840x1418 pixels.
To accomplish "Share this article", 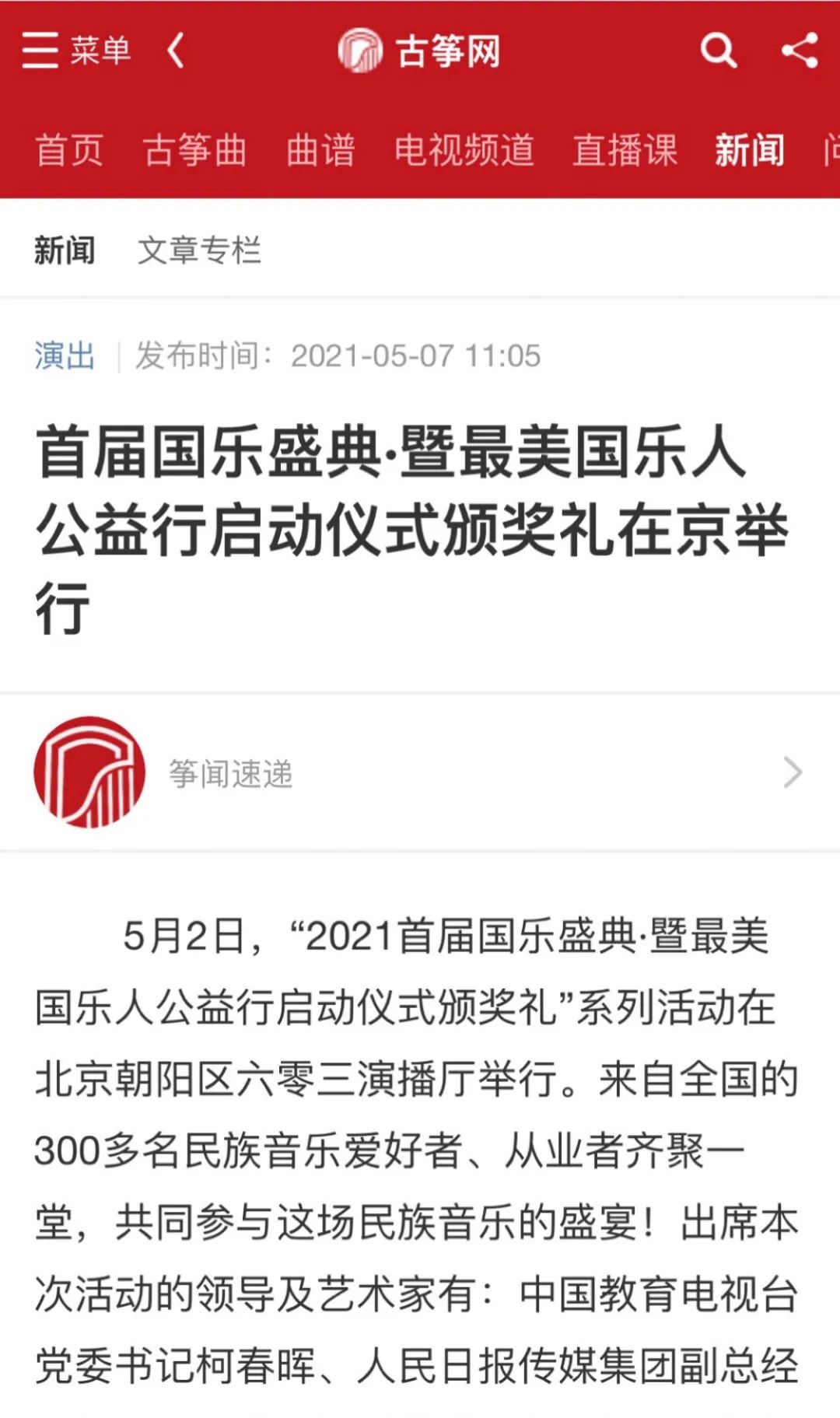I will tap(800, 51).
